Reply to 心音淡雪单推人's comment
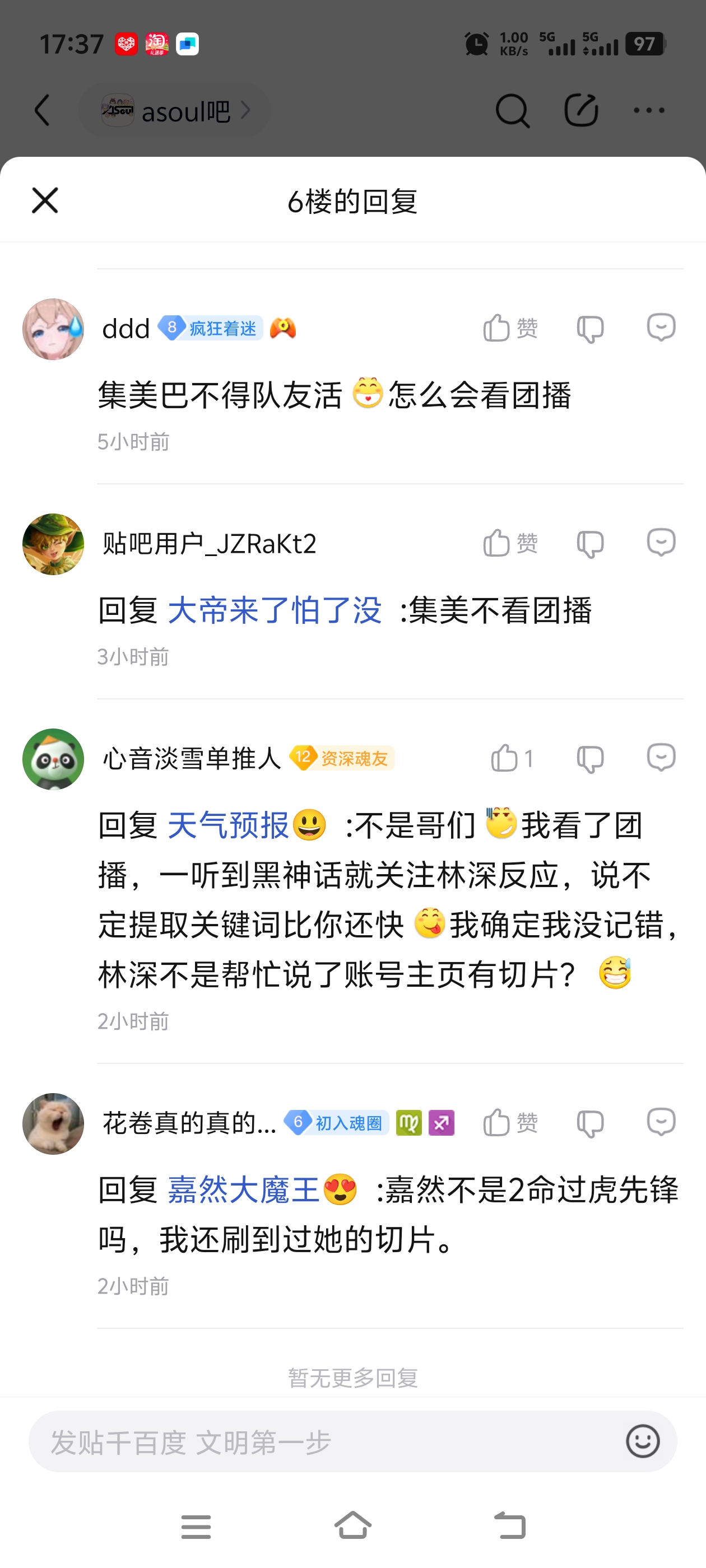The image size is (706, 1568). (x=660, y=757)
